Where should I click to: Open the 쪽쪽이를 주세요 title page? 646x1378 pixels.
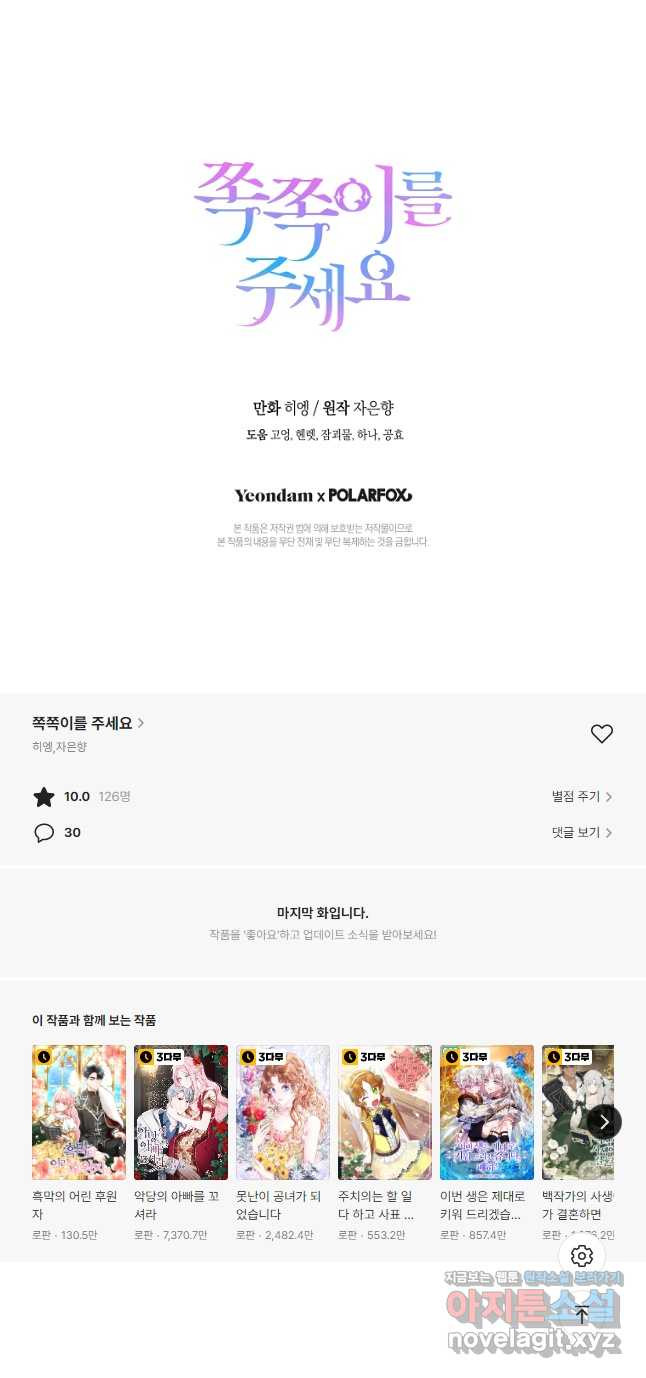[x=88, y=723]
